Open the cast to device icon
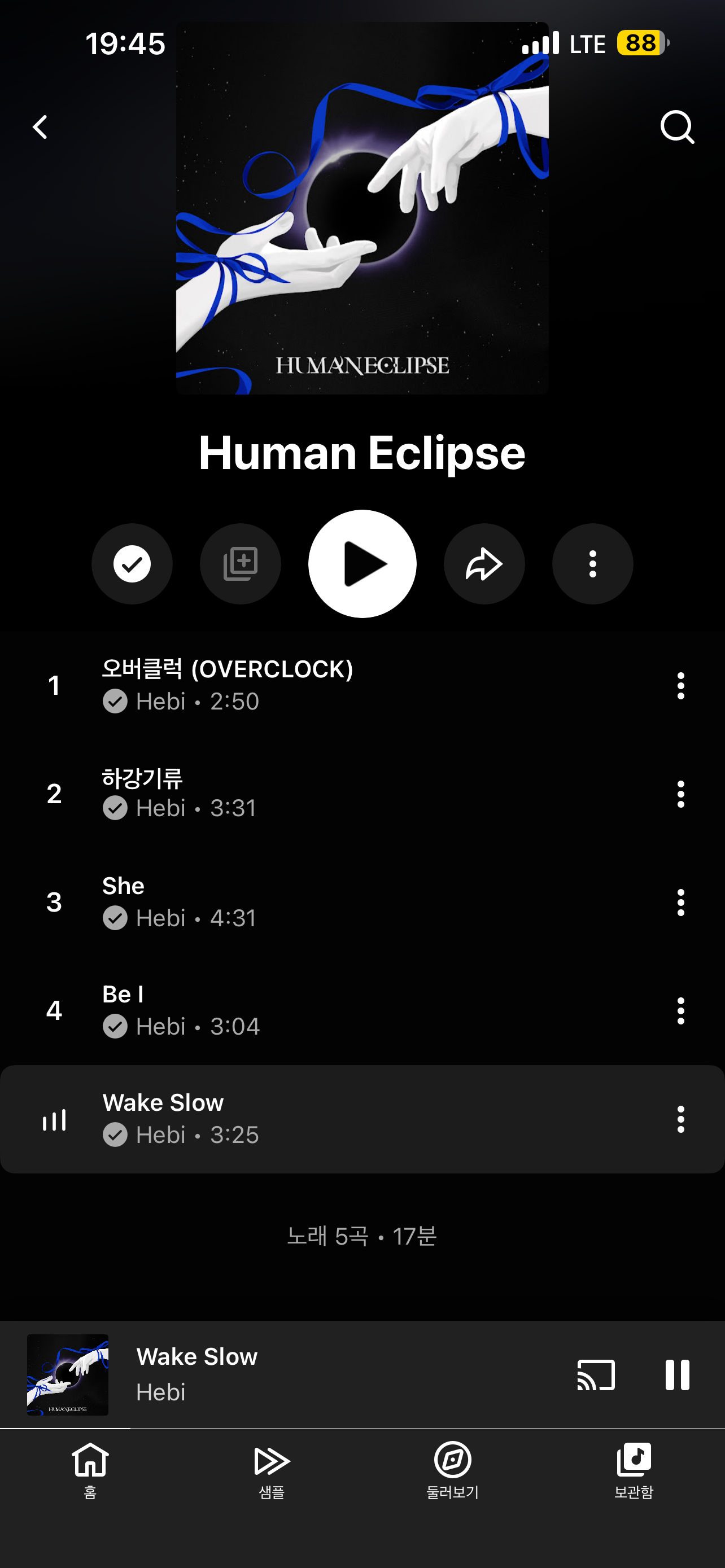The width and height of the screenshot is (725, 1568). (596, 1374)
